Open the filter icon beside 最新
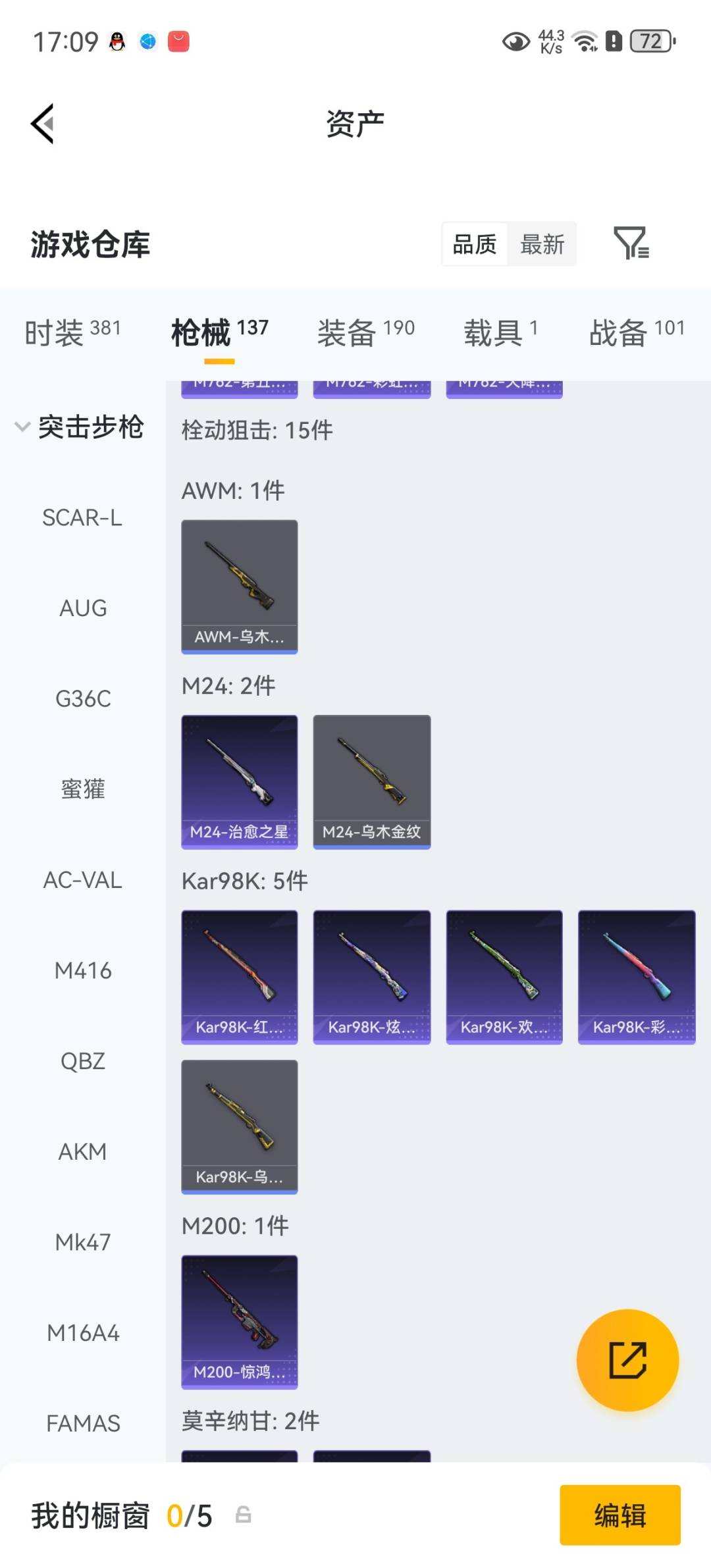 pos(631,244)
